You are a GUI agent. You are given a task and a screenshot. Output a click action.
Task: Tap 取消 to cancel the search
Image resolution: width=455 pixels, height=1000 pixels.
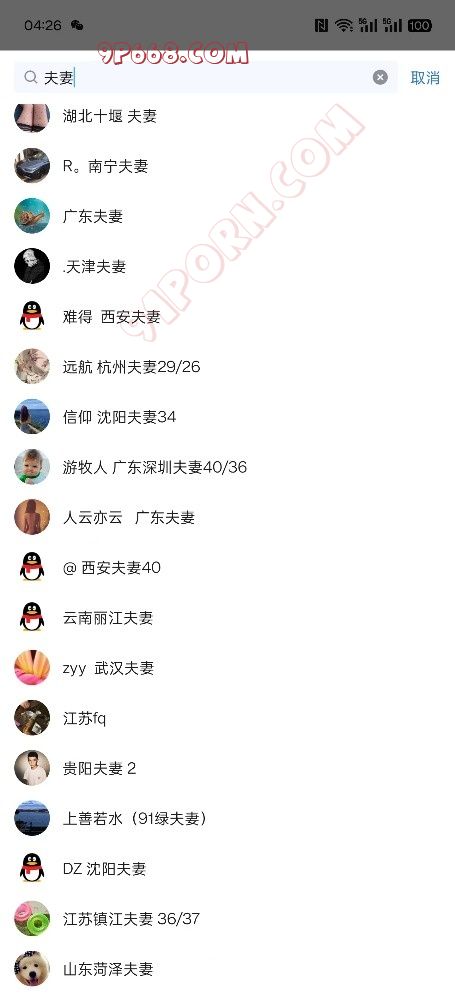point(425,78)
